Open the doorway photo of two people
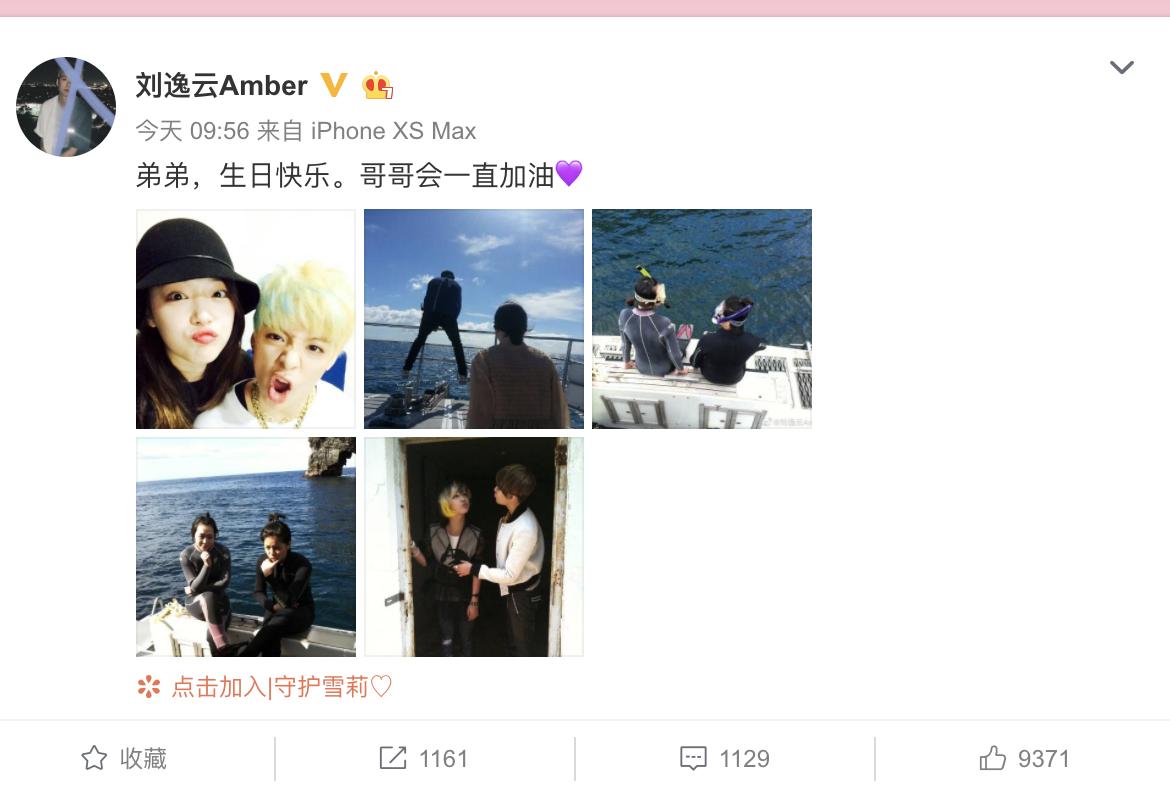 [473, 547]
